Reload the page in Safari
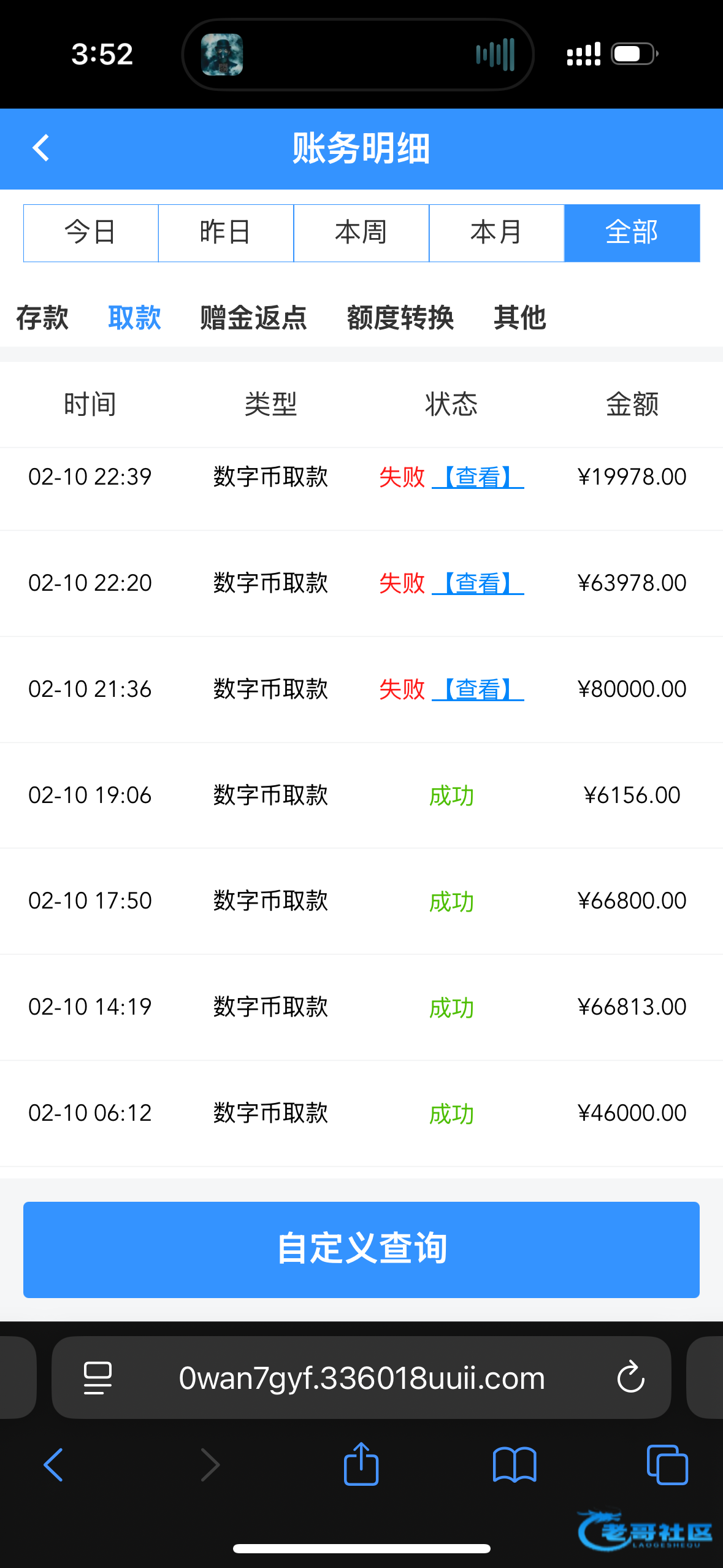This screenshot has height=1568, width=723. click(x=630, y=1377)
